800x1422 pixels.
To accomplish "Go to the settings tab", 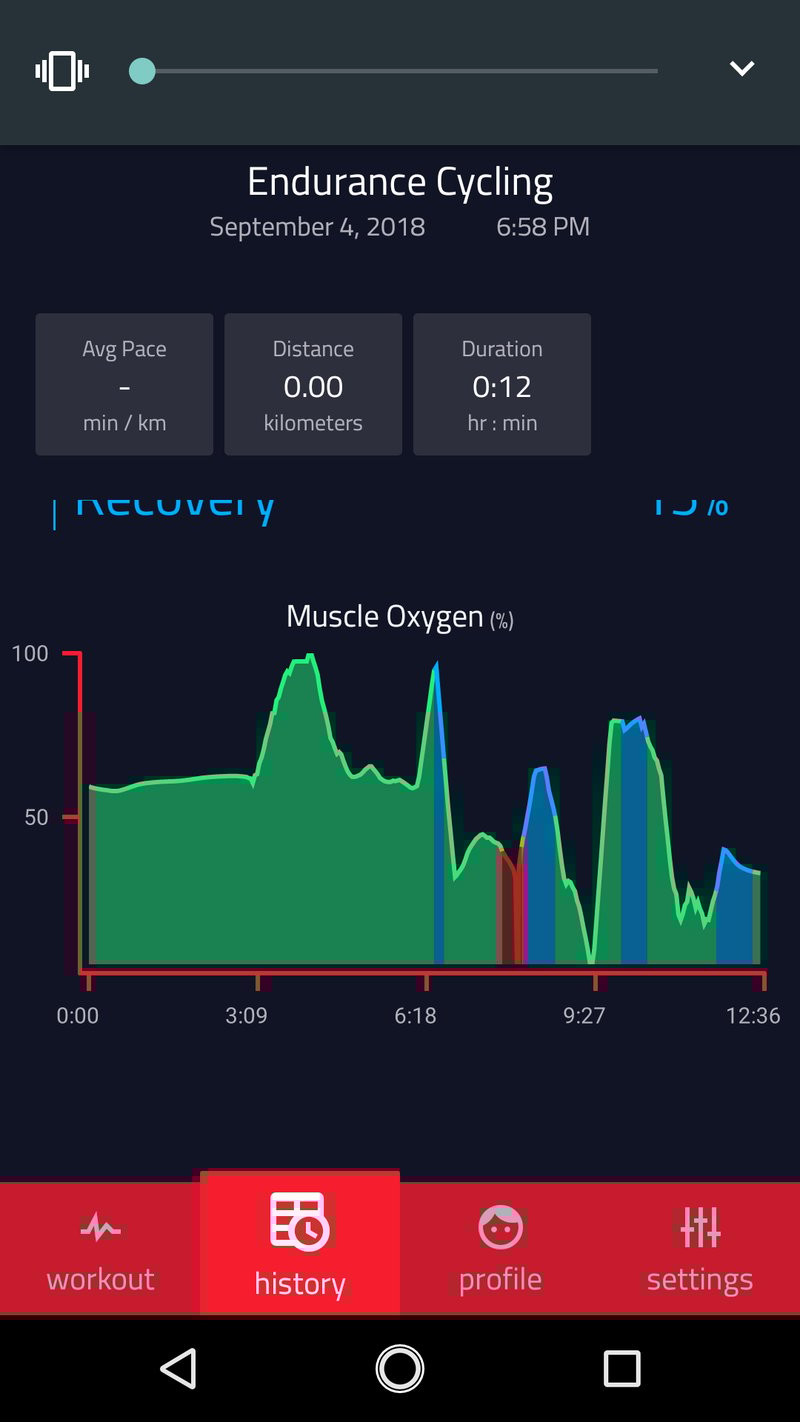I will [x=700, y=1248].
